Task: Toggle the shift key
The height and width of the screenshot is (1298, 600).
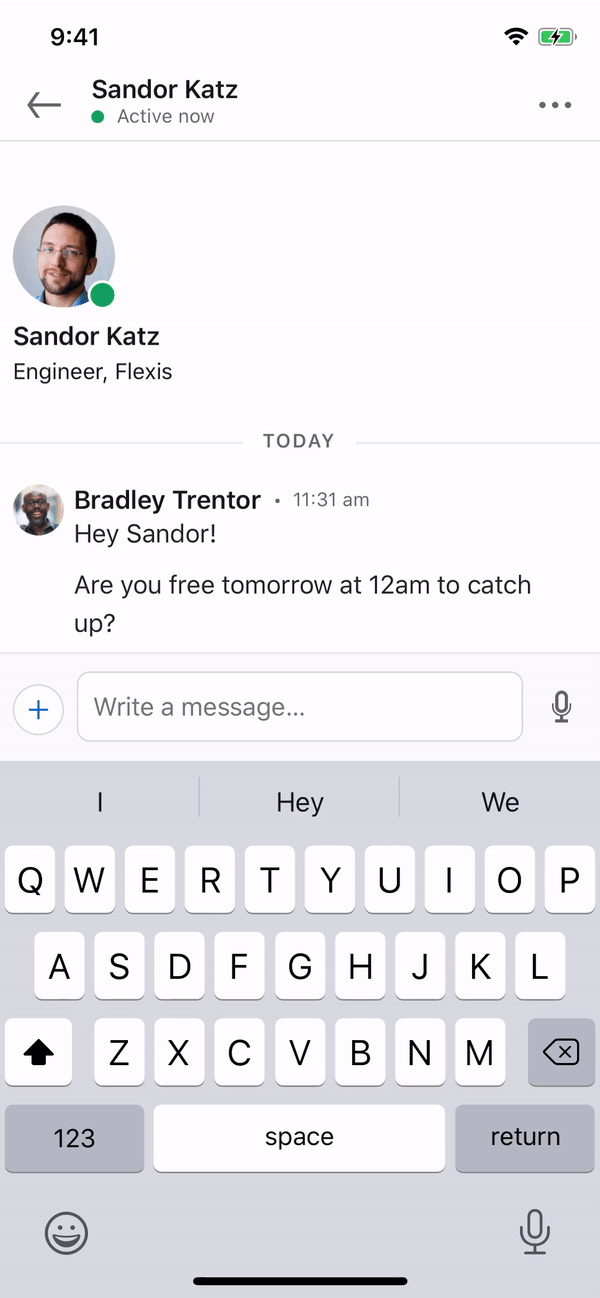Action: pyautogui.click(x=38, y=1052)
